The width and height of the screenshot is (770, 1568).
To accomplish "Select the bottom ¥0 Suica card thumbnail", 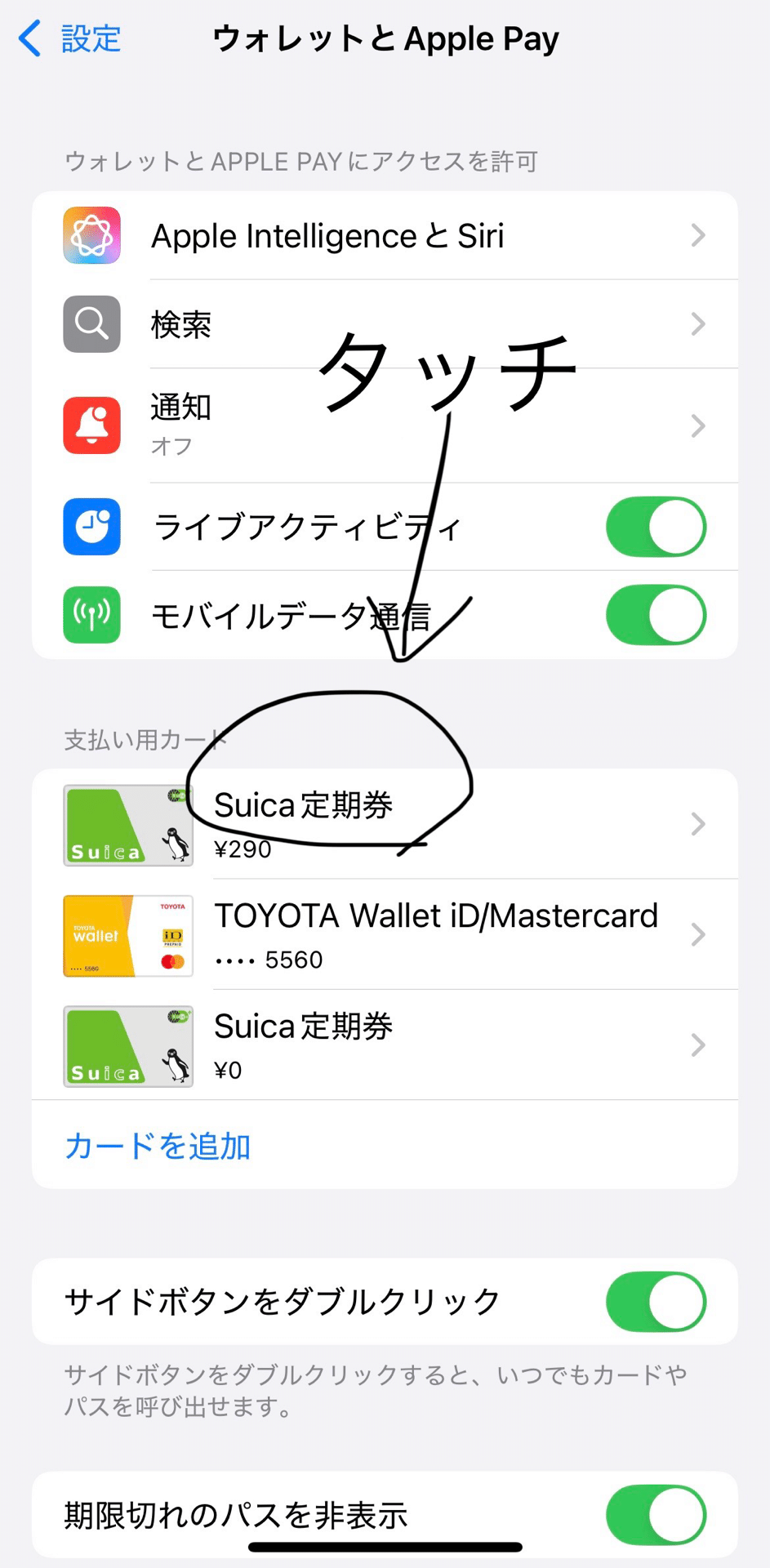I will (127, 1046).
